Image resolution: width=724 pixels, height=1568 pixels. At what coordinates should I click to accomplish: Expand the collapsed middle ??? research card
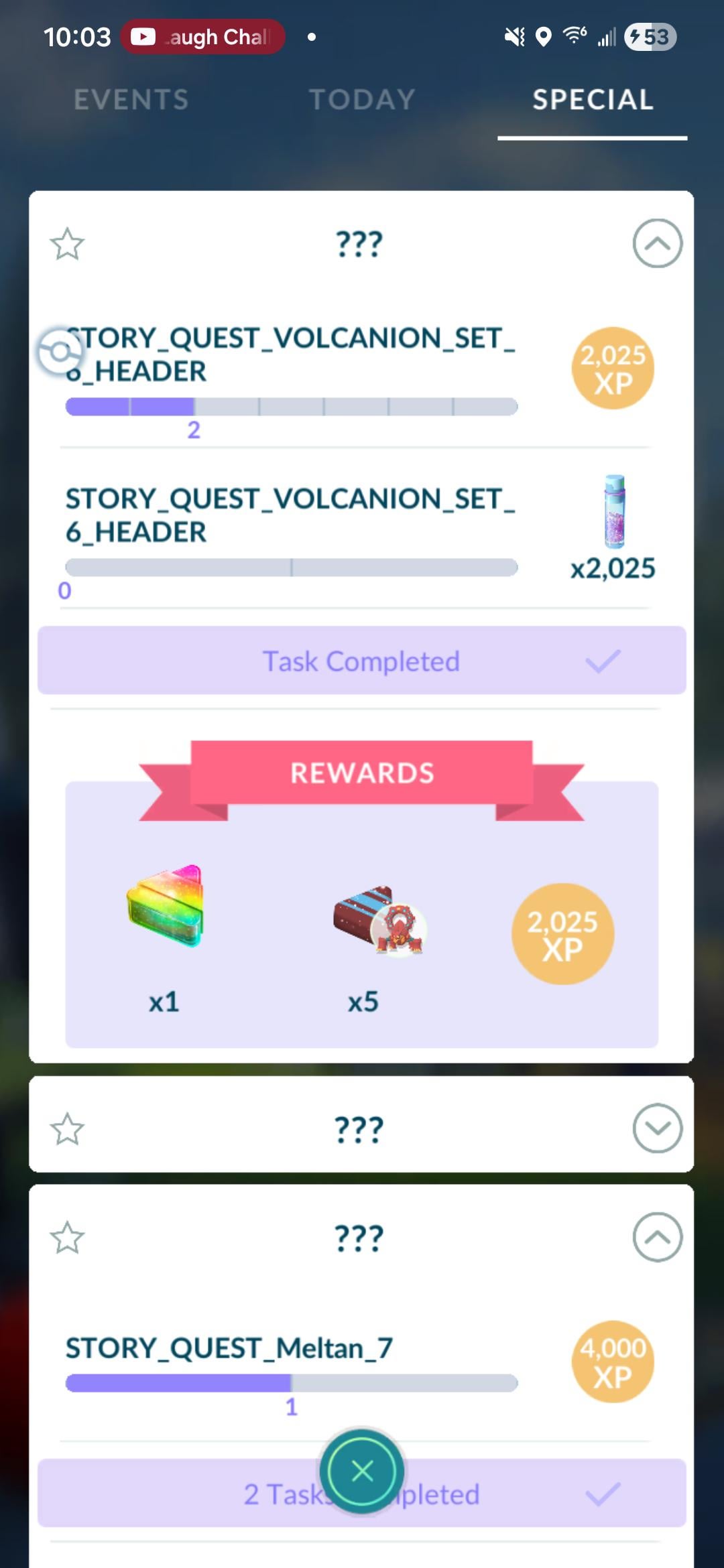(657, 1128)
